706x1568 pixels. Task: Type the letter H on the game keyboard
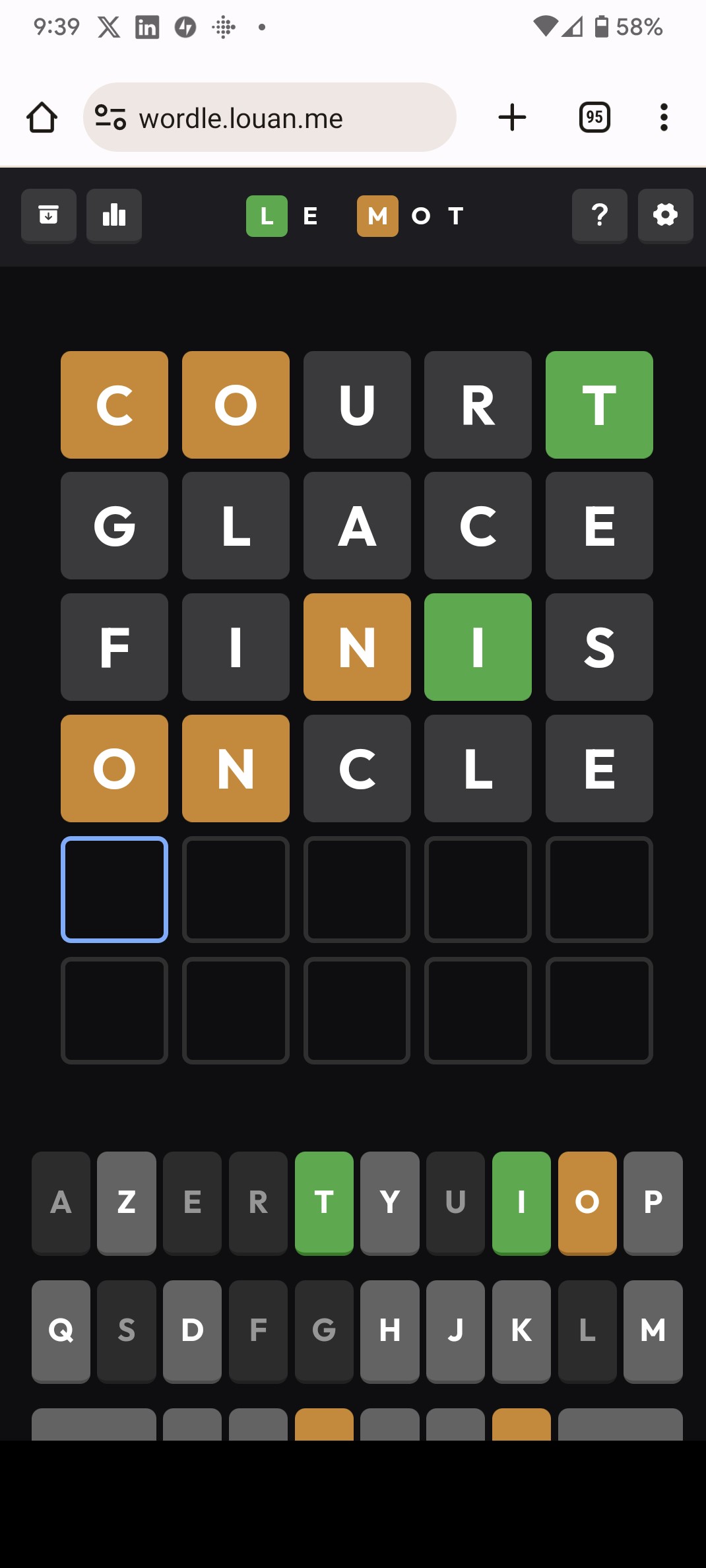390,1330
